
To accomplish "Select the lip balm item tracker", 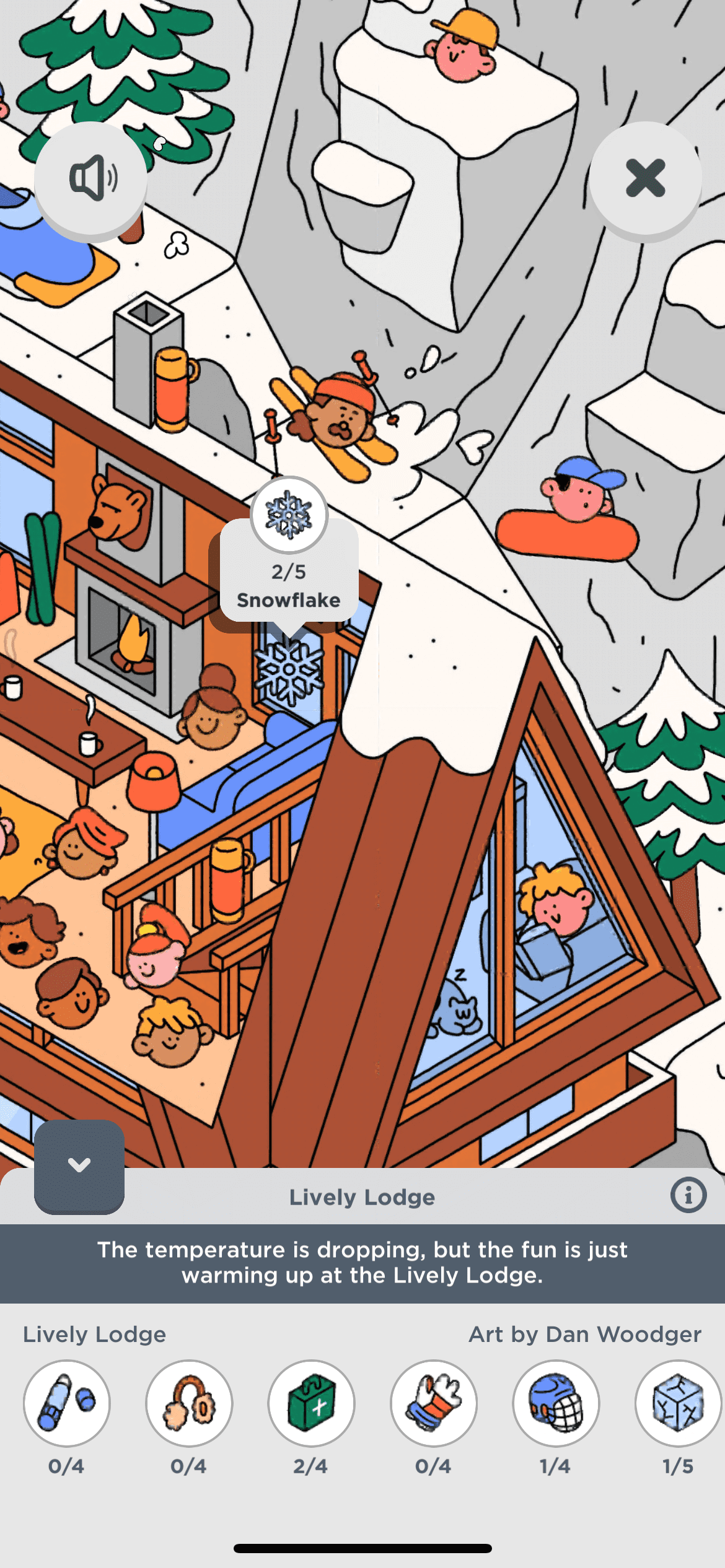I will tap(67, 1403).
